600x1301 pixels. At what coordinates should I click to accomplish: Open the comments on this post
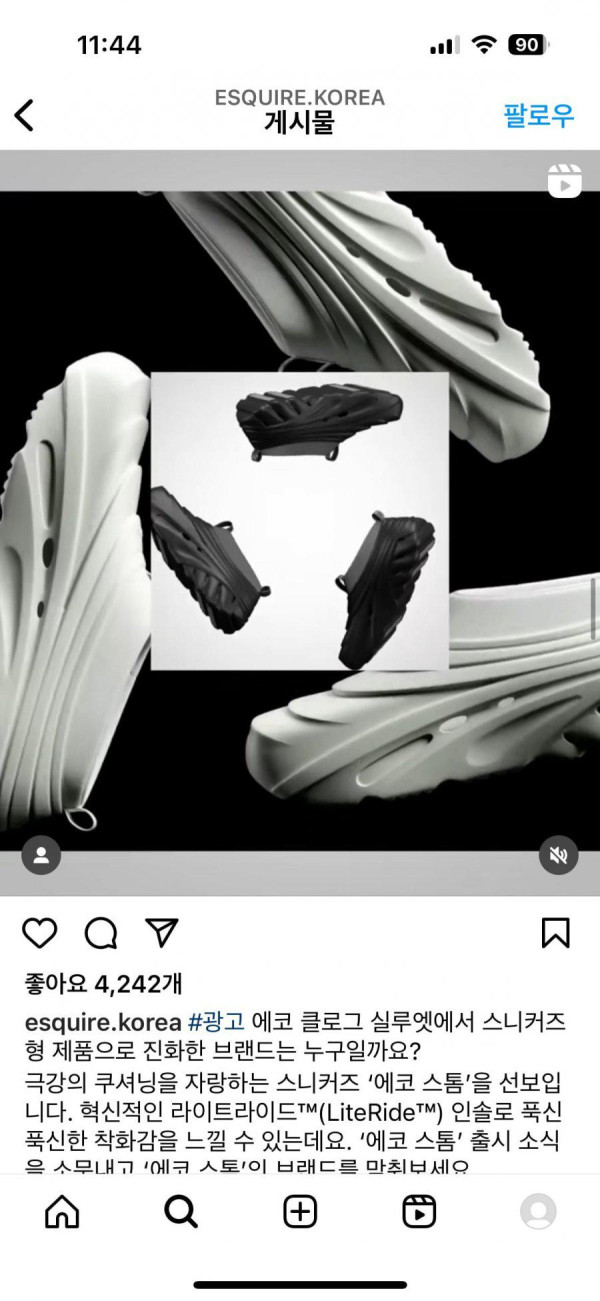(101, 933)
